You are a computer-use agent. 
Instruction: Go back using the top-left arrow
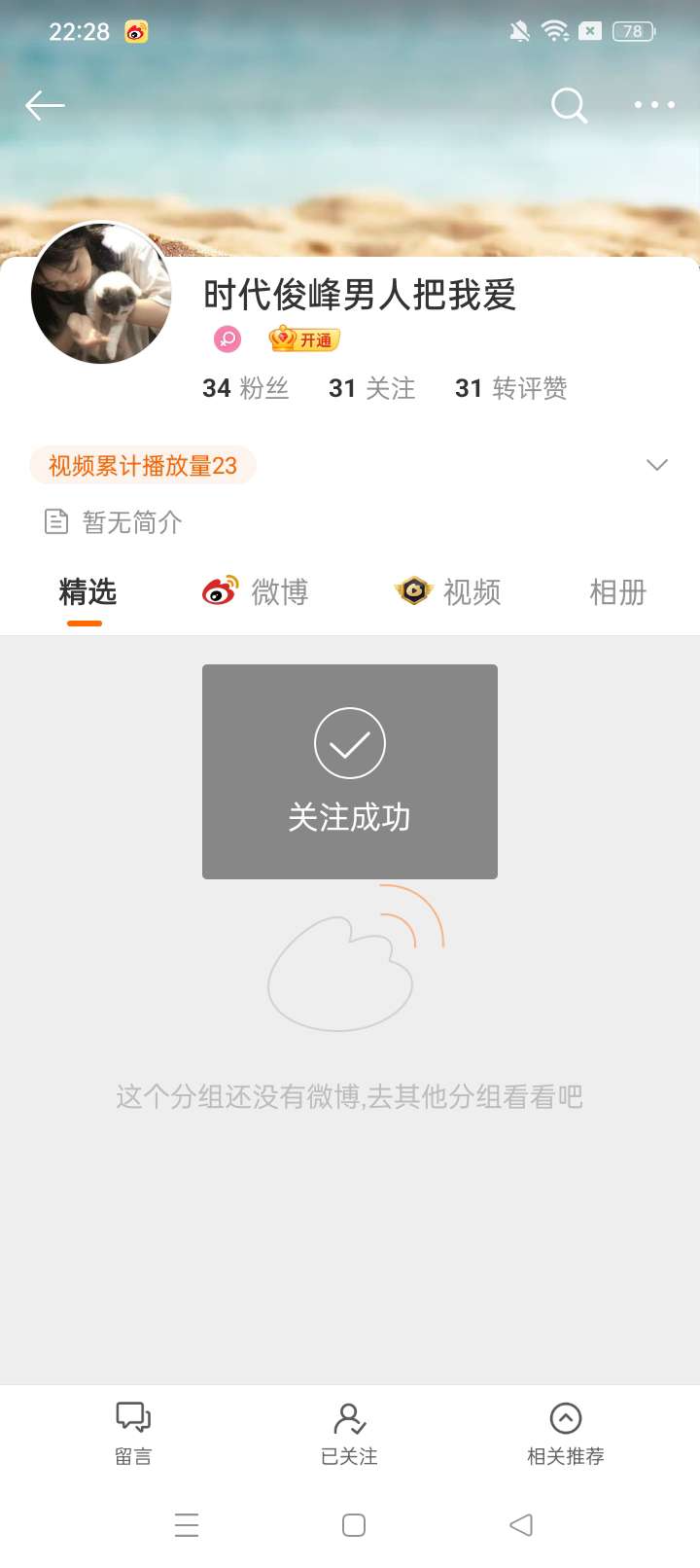(45, 105)
